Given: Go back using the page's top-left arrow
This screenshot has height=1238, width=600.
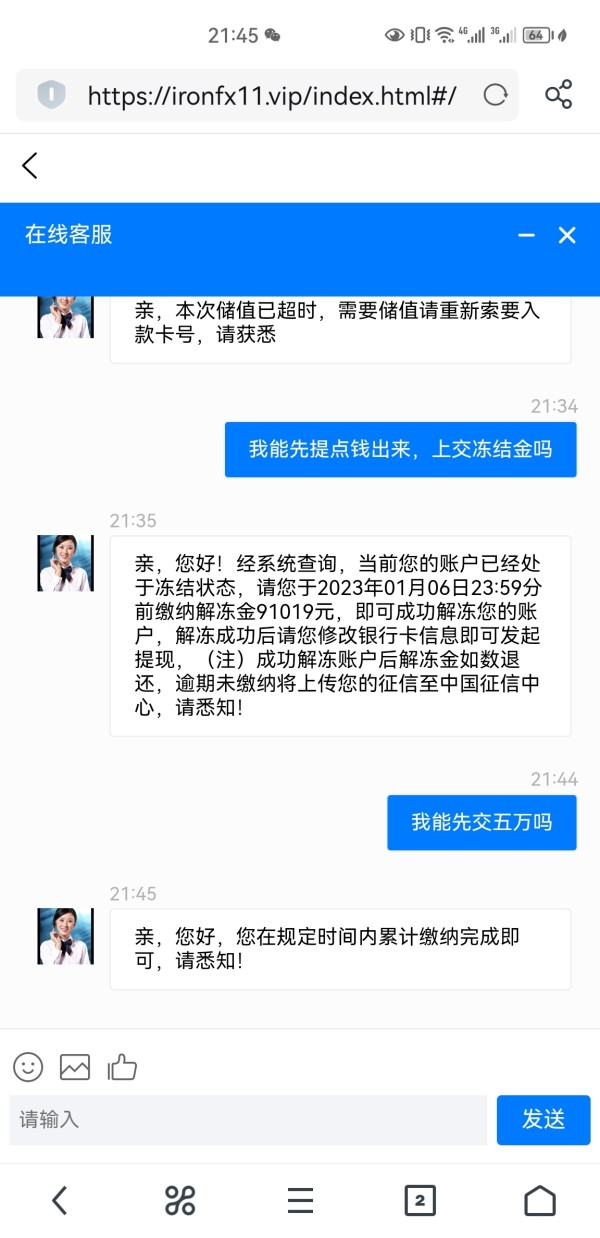Looking at the screenshot, I should (x=30, y=165).
